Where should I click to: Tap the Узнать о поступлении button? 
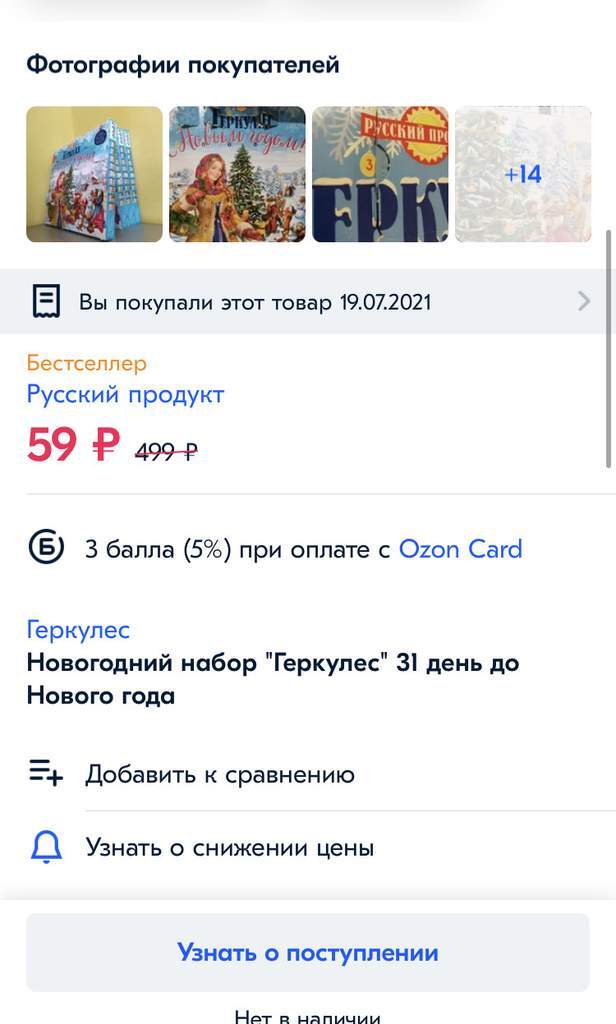tap(308, 952)
